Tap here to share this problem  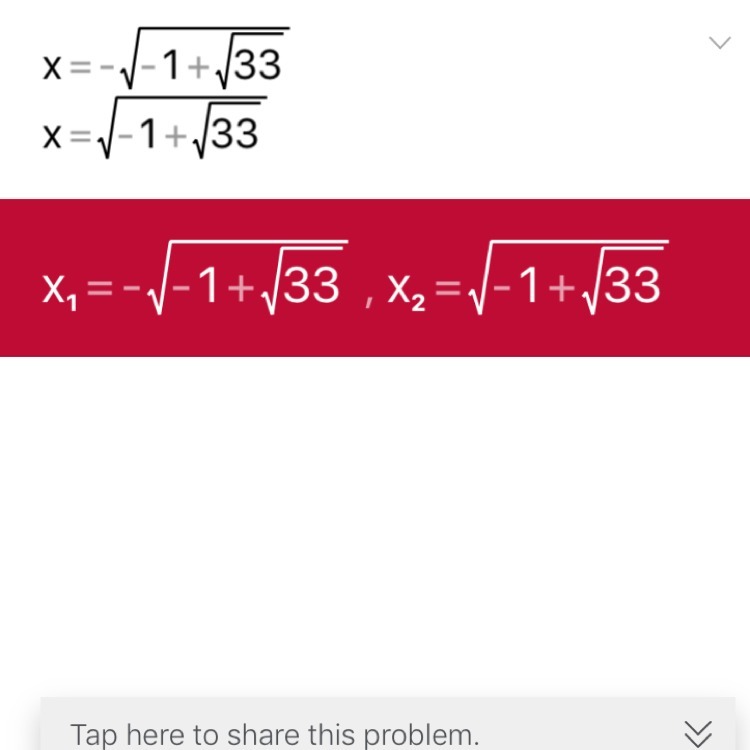275,734
